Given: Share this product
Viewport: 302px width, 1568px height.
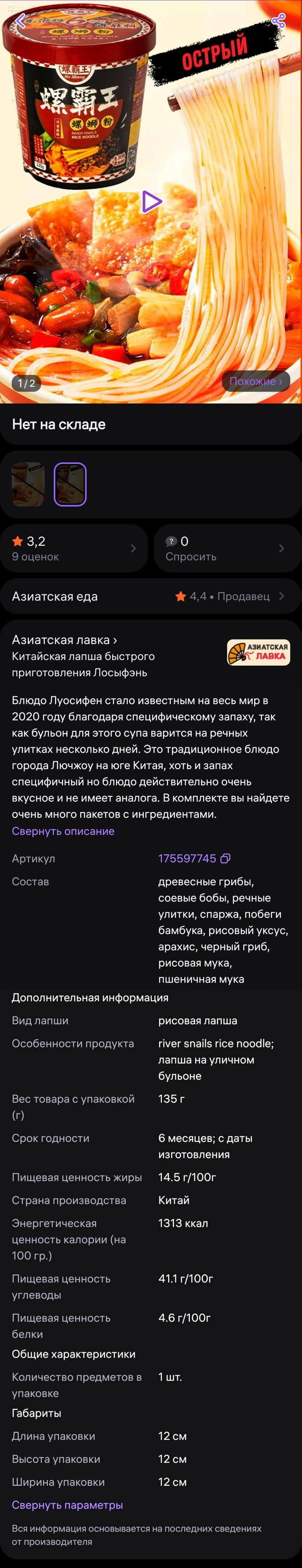Looking at the screenshot, I should [278, 21].
